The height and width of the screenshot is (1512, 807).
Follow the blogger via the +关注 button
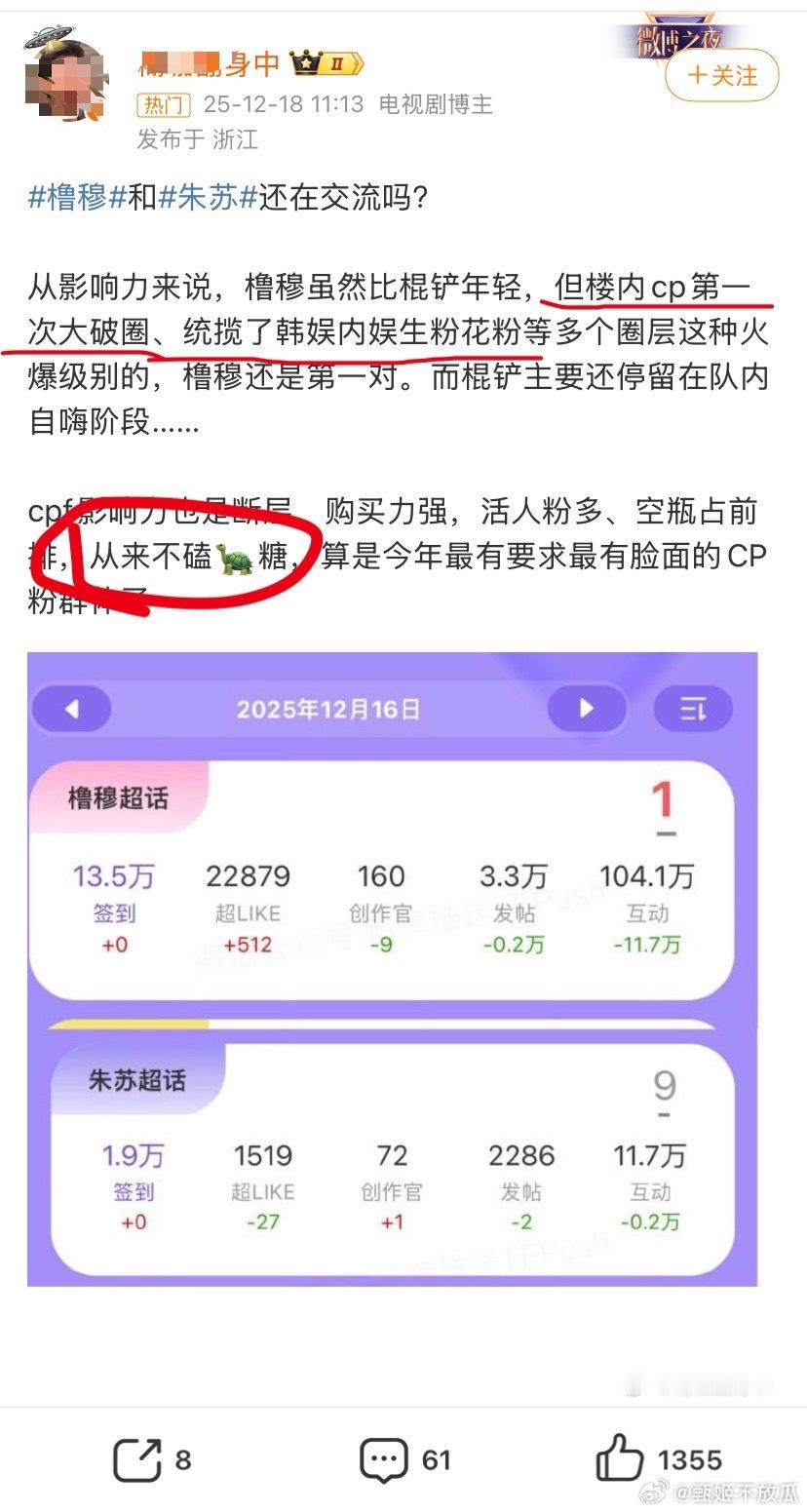721,75
